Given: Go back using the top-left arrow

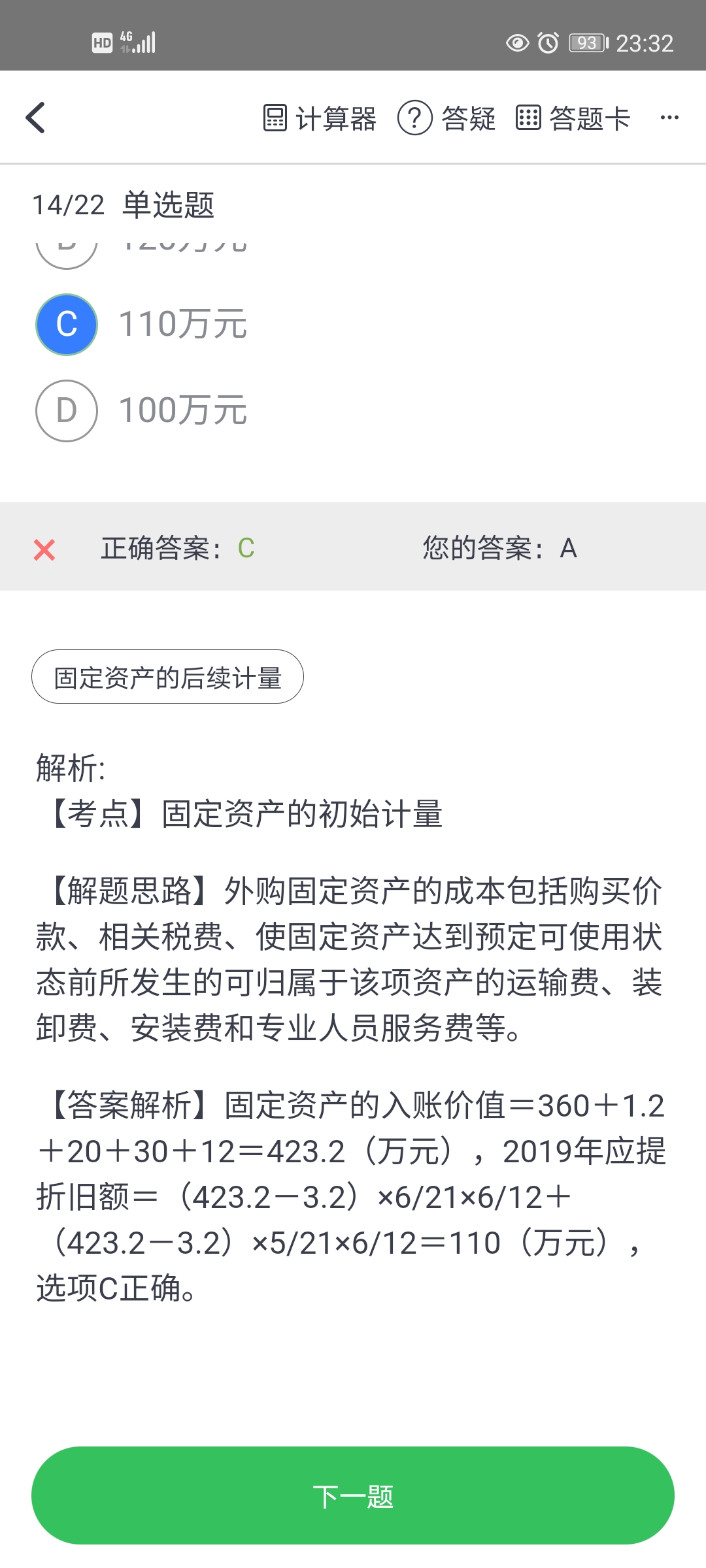Looking at the screenshot, I should tap(36, 118).
